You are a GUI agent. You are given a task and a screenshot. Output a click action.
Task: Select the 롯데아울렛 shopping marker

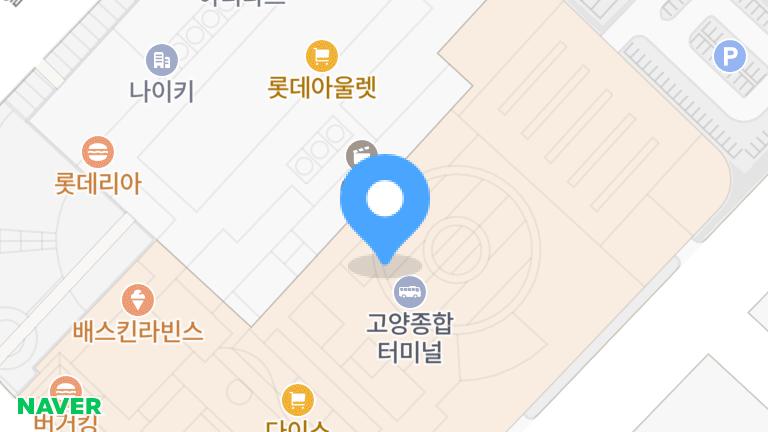pyautogui.click(x=321, y=55)
